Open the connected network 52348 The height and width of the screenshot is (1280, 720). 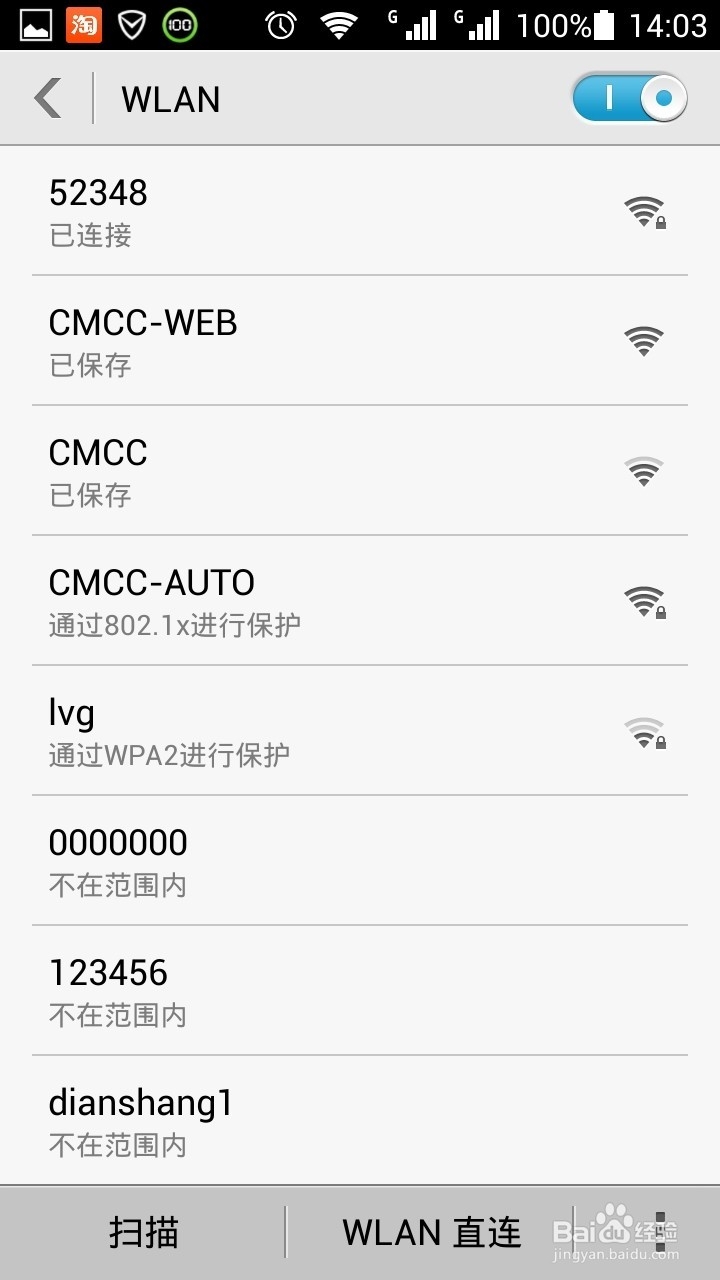coord(360,211)
